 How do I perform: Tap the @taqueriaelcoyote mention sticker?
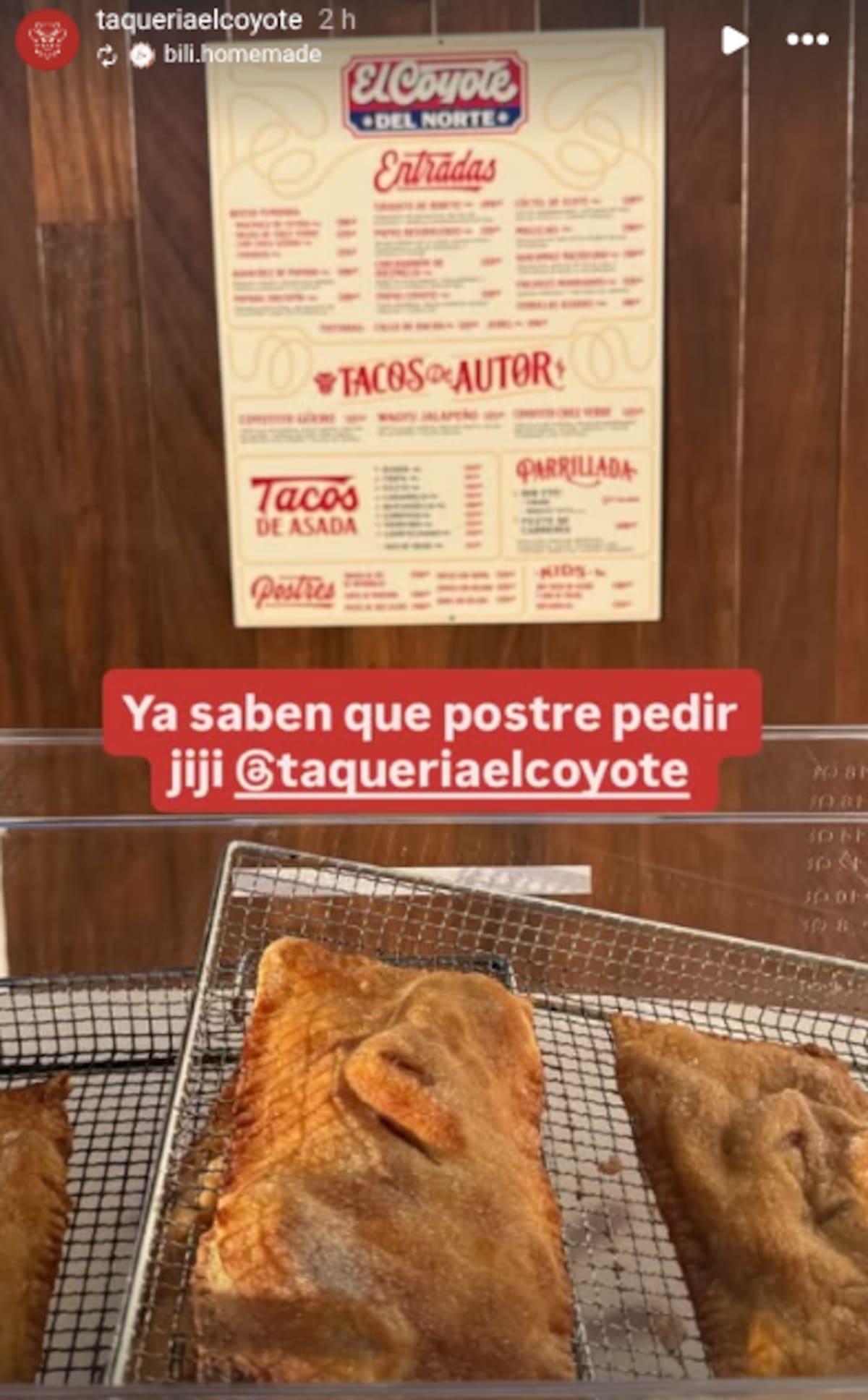(x=461, y=772)
